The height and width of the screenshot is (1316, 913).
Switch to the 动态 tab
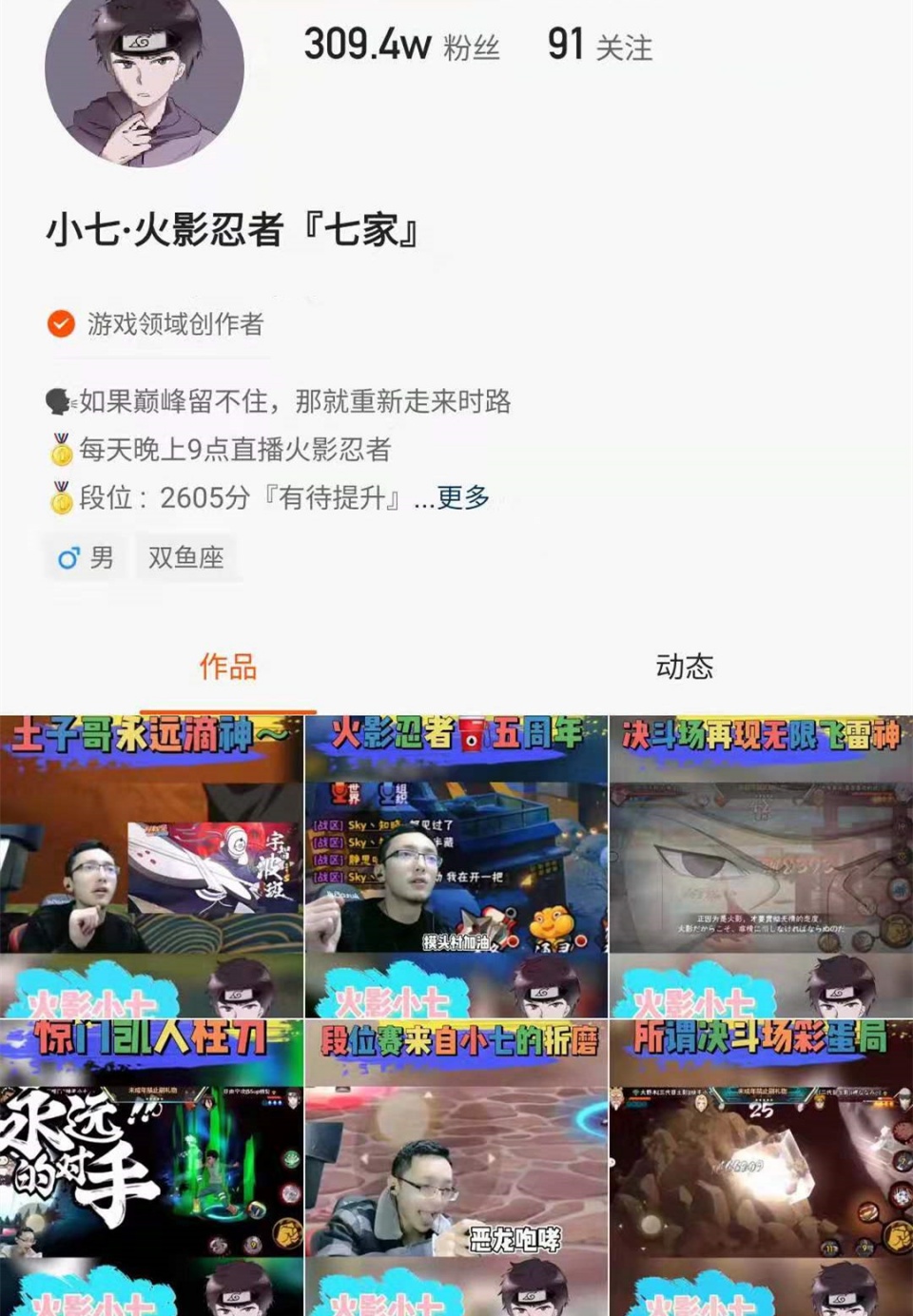[684, 668]
